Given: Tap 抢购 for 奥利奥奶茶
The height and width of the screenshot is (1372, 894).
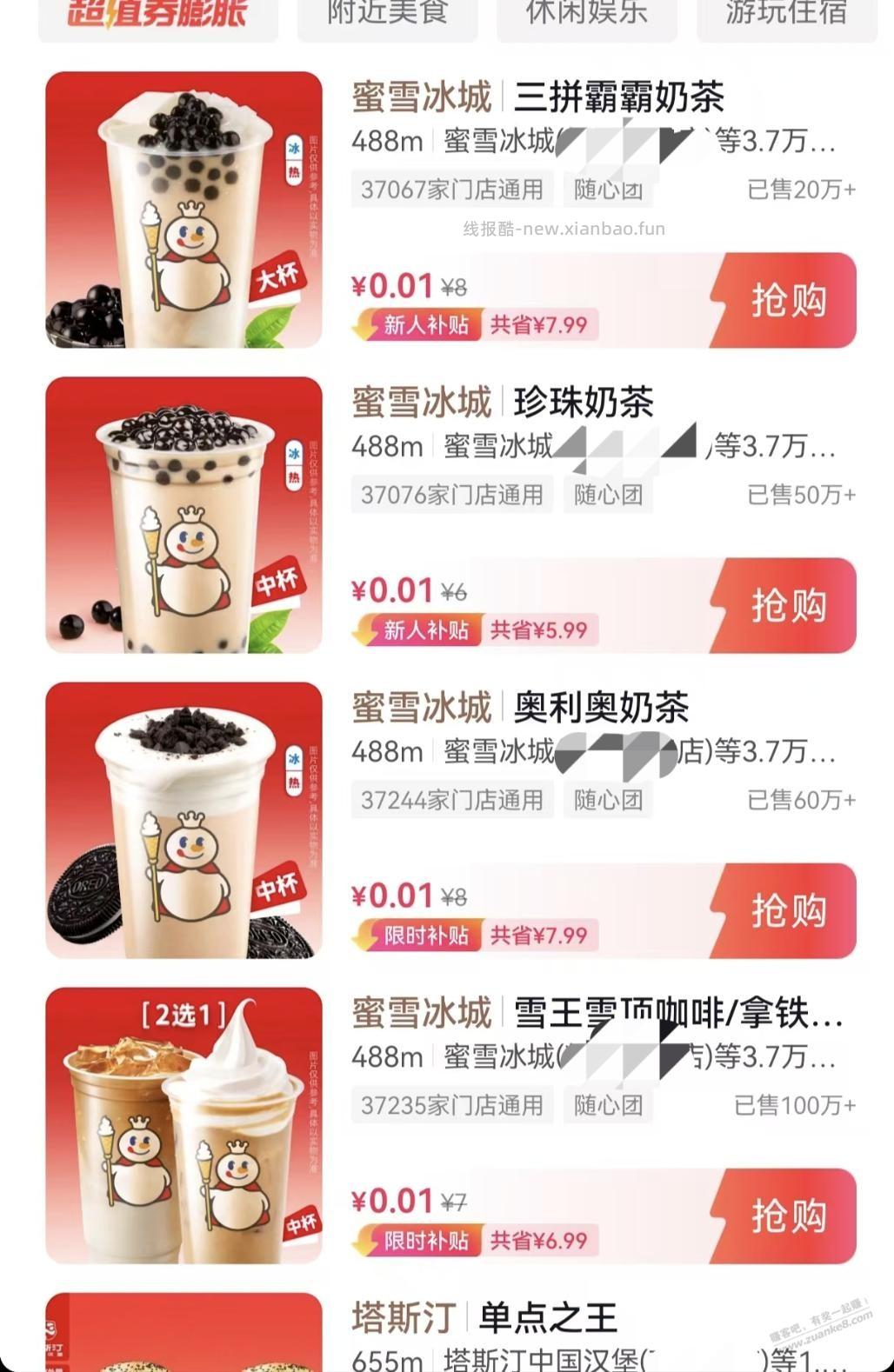Looking at the screenshot, I should 787,910.
